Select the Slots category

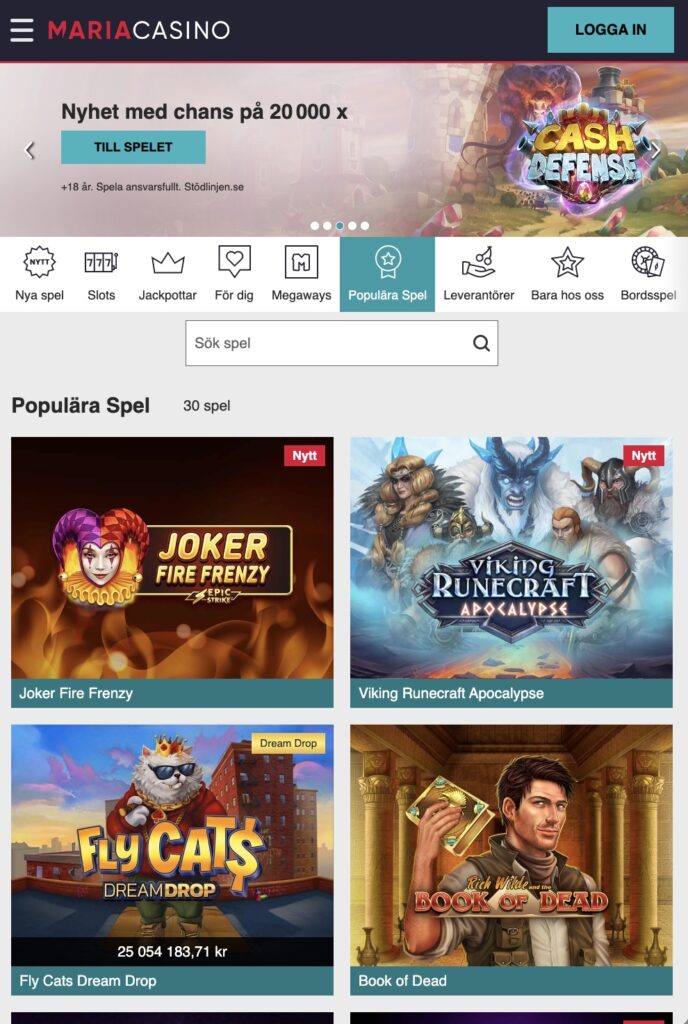101,274
